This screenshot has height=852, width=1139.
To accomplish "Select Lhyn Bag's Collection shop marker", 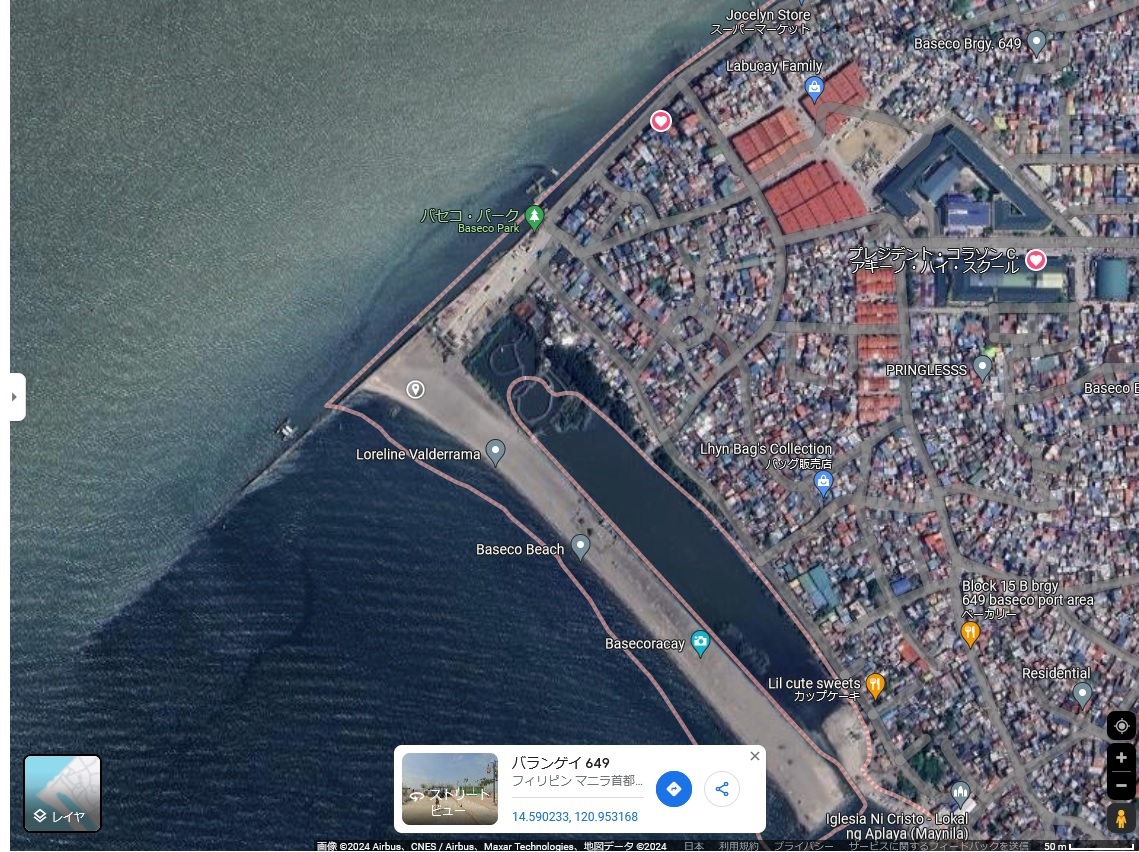I will pos(823,484).
